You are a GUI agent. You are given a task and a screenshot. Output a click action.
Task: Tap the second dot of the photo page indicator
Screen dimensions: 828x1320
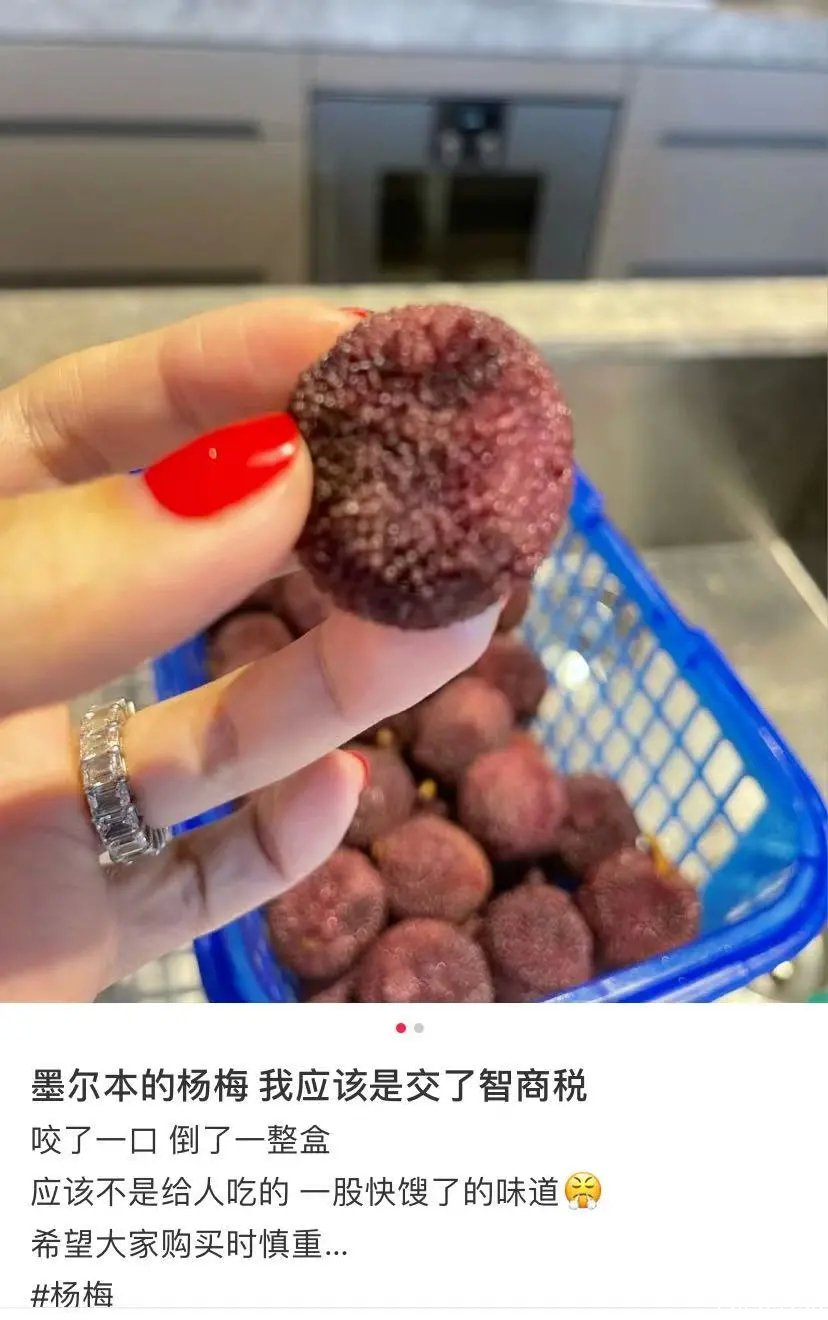(x=419, y=1028)
